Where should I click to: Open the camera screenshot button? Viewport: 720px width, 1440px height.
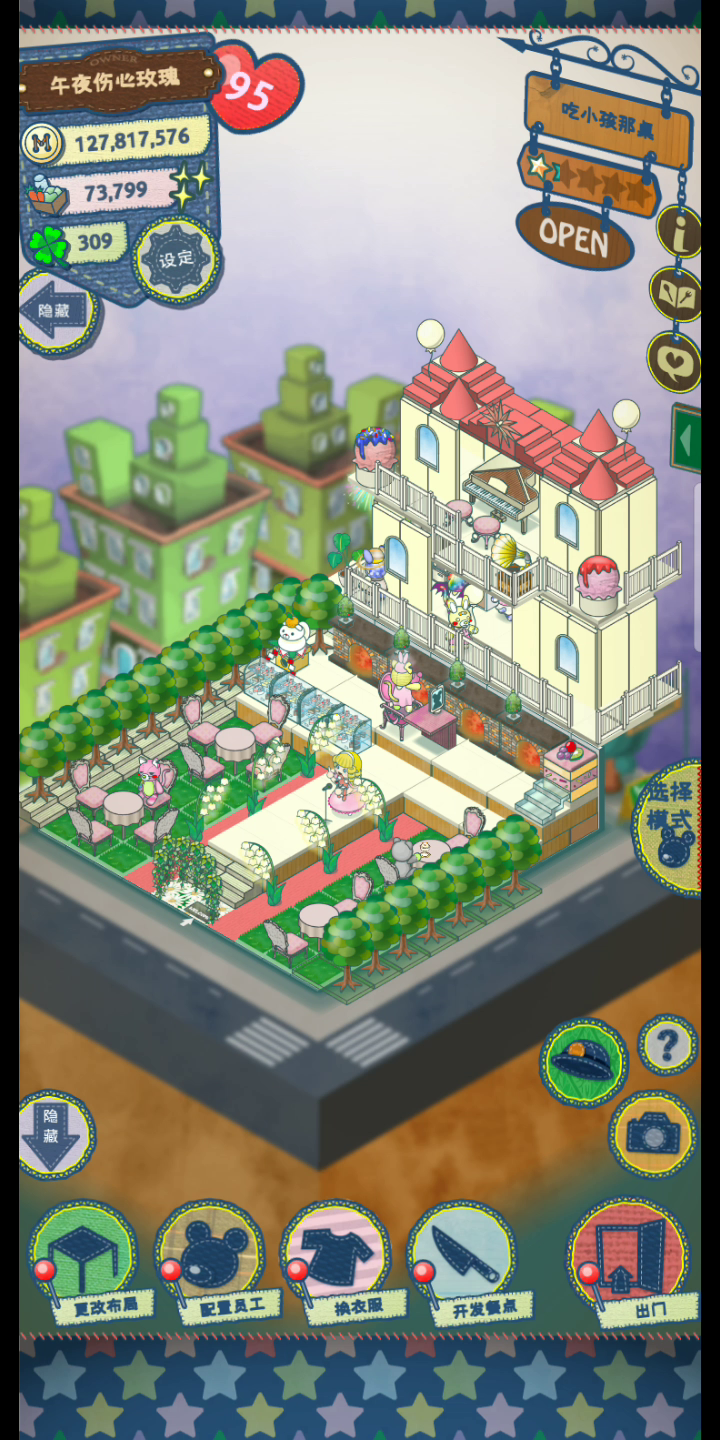click(x=653, y=1134)
